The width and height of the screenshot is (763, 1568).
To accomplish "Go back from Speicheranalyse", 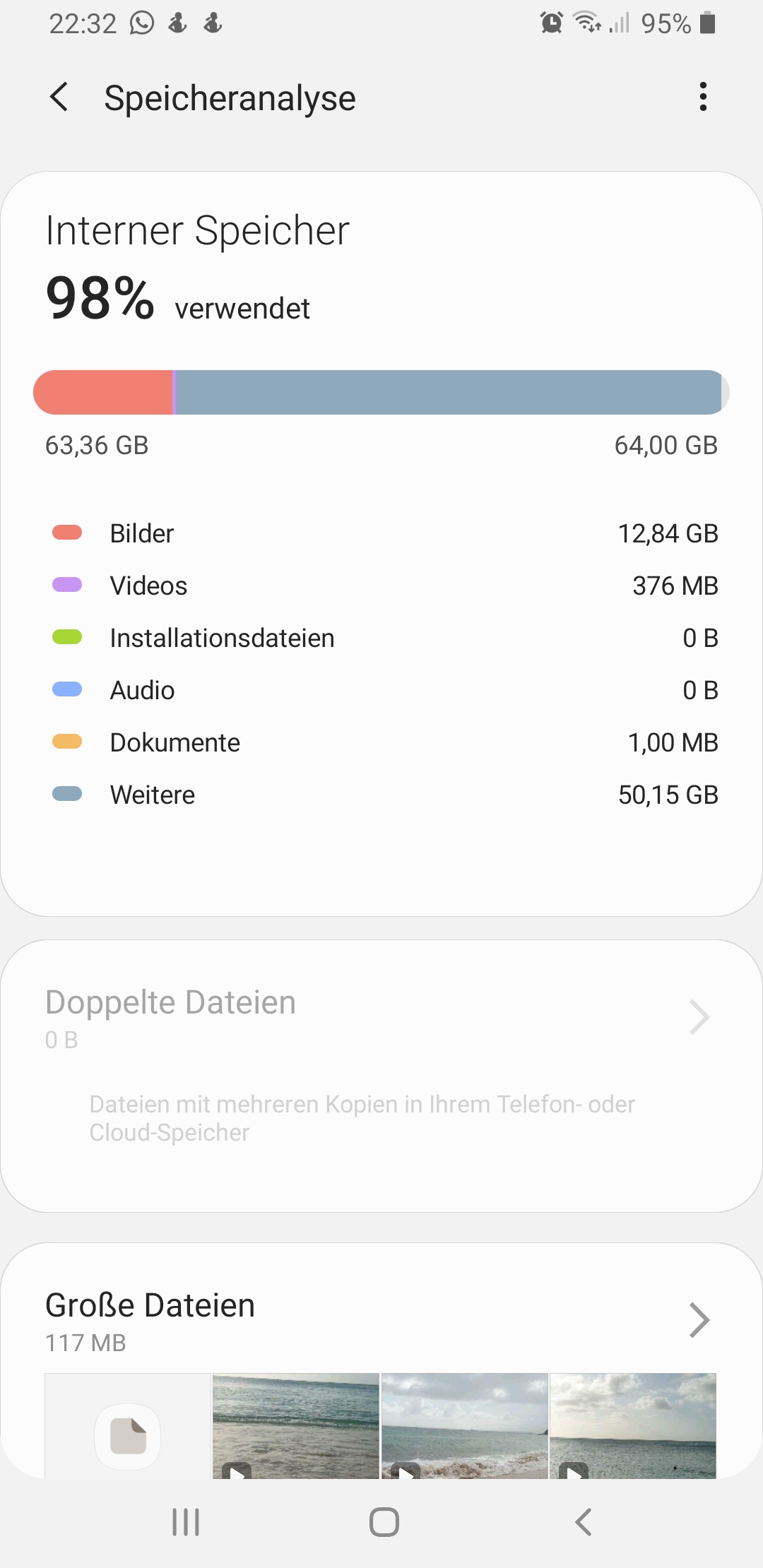I will [60, 97].
